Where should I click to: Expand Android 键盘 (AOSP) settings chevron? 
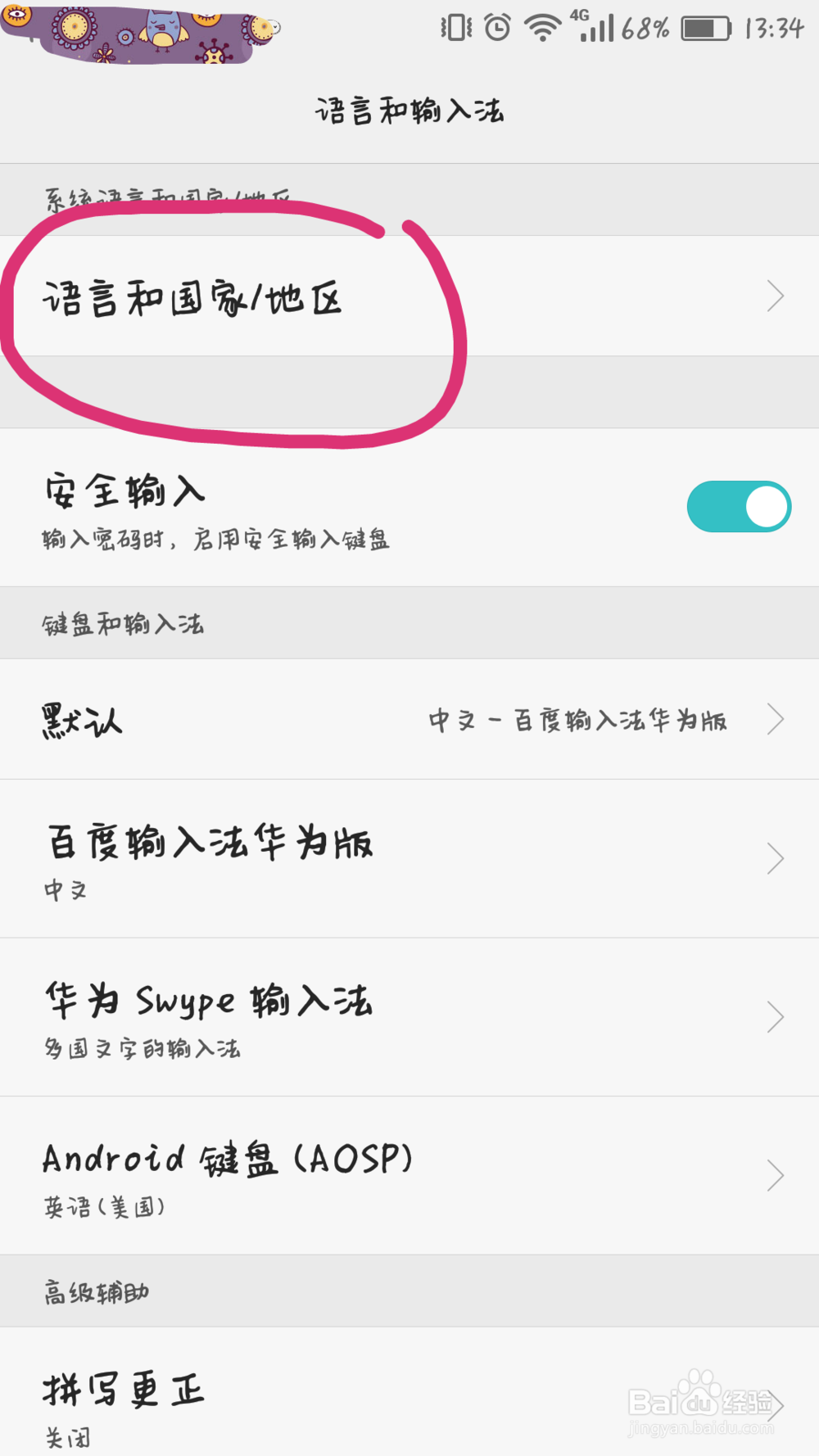point(774,1175)
